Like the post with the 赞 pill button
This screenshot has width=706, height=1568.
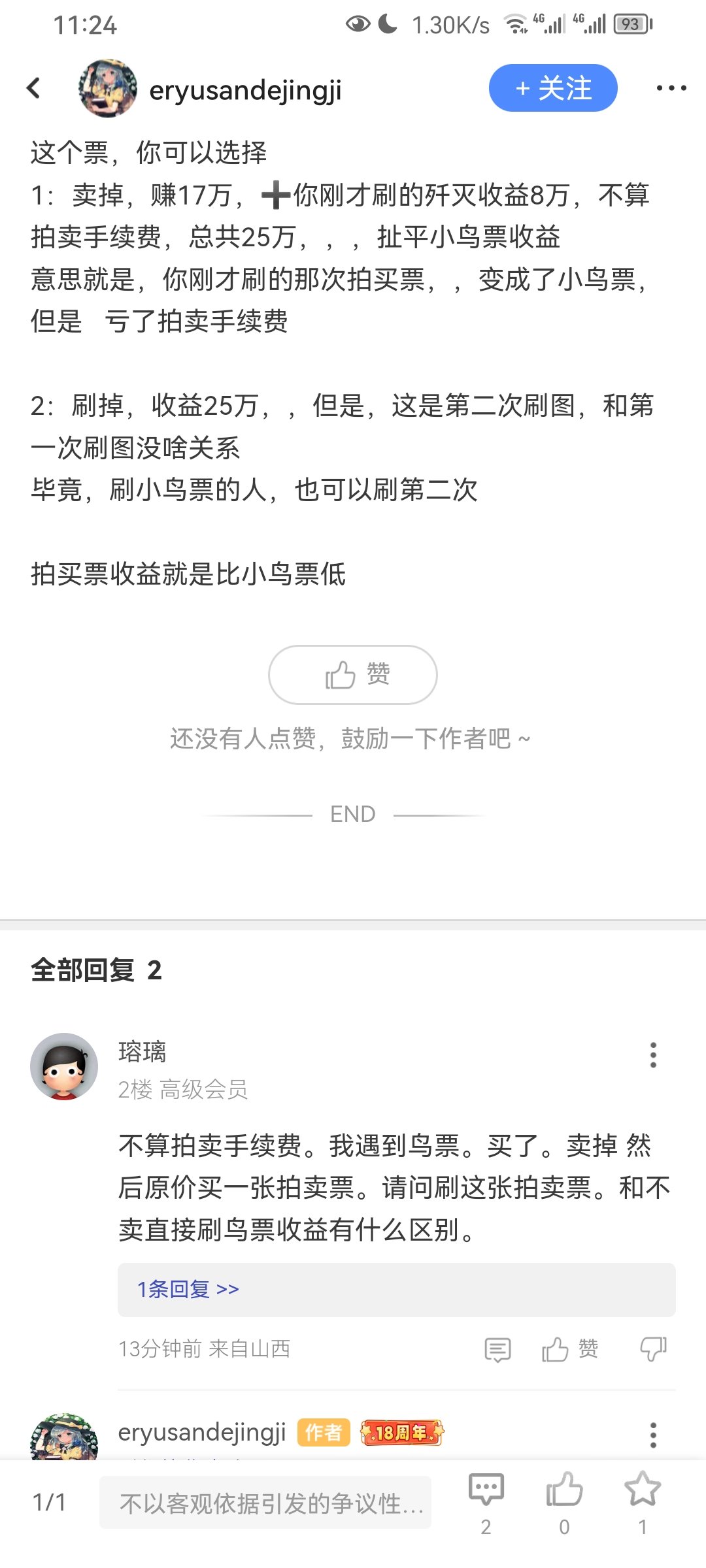[x=353, y=675]
